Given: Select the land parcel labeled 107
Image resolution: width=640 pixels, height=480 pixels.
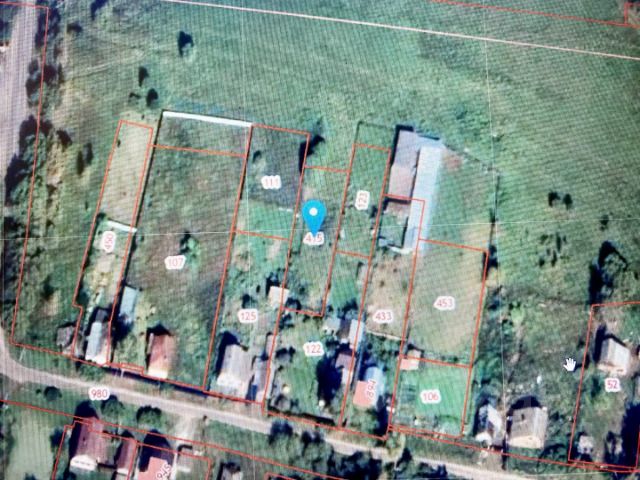Looking at the screenshot, I should coord(175,262).
